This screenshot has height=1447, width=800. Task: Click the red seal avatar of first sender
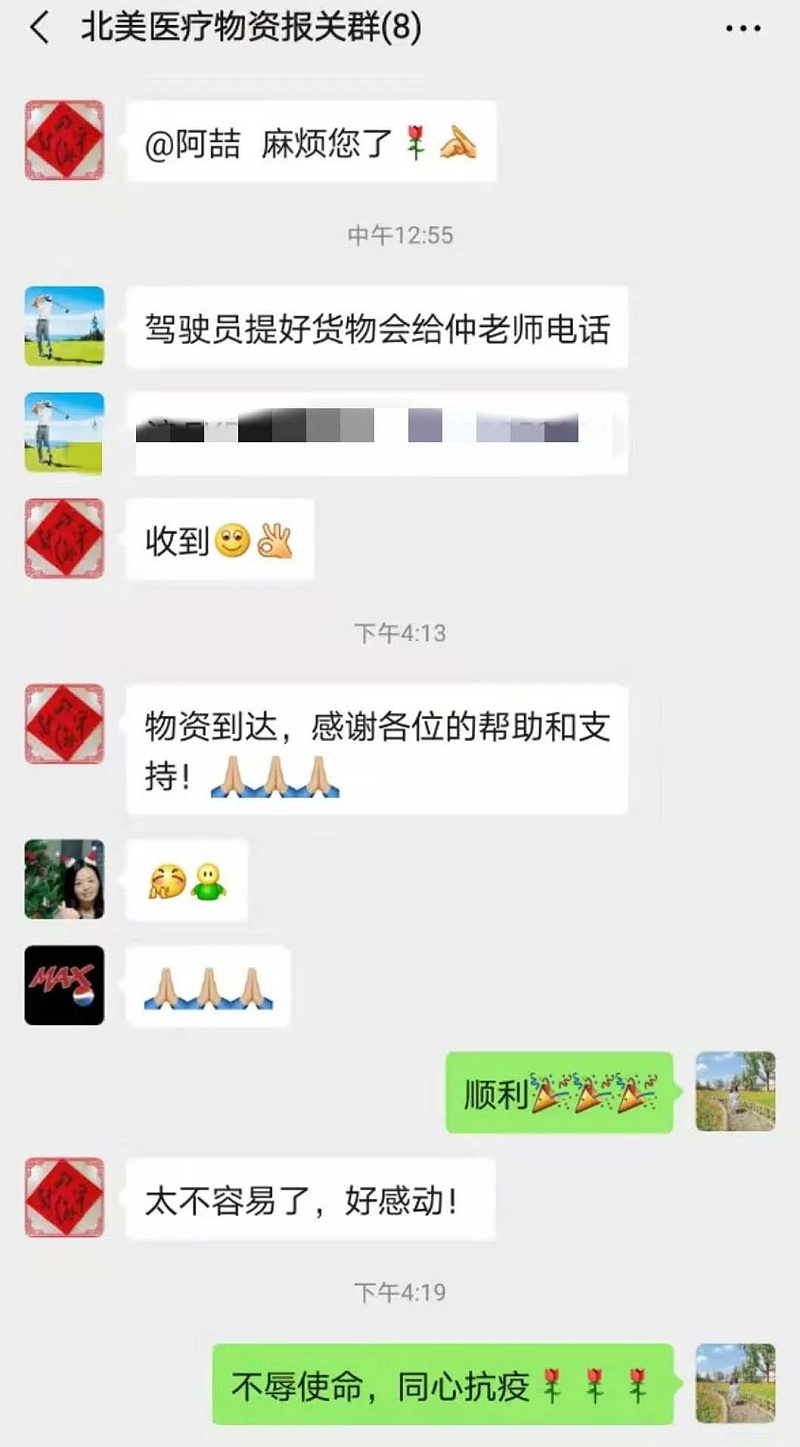pyautogui.click(x=63, y=140)
